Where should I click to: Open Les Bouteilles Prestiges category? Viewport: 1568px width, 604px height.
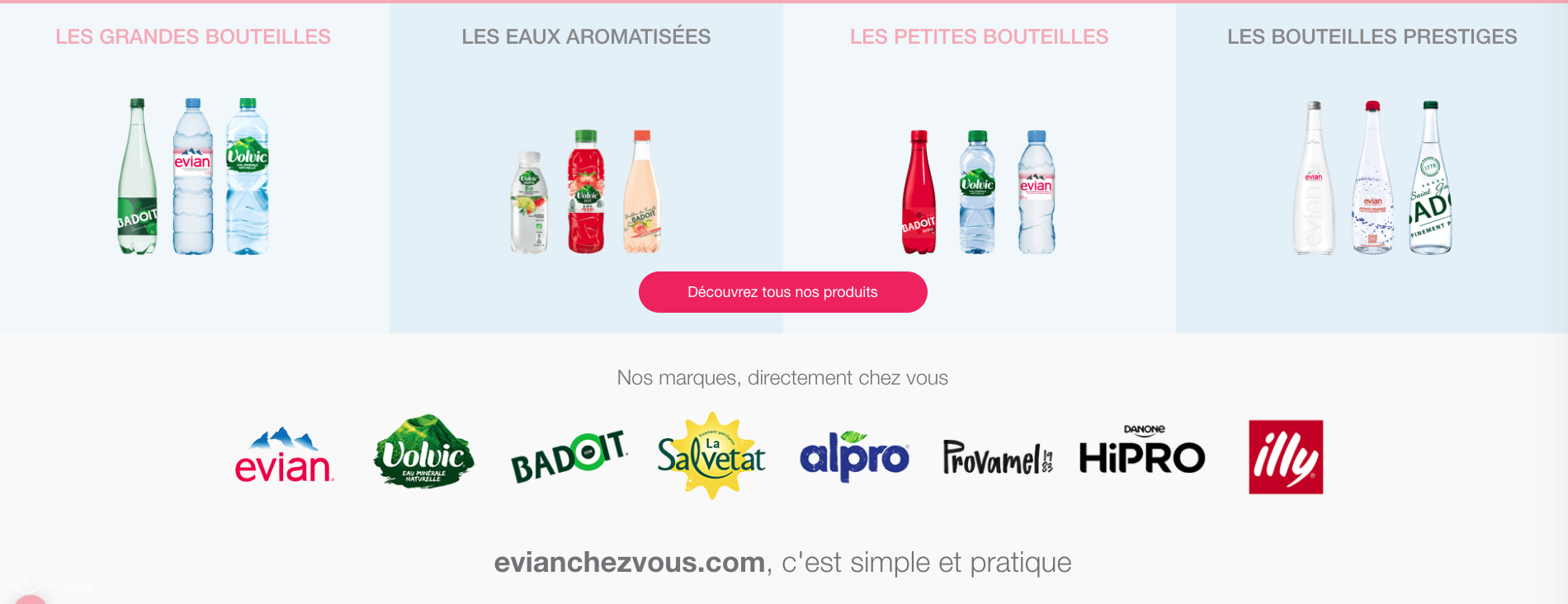1372,37
